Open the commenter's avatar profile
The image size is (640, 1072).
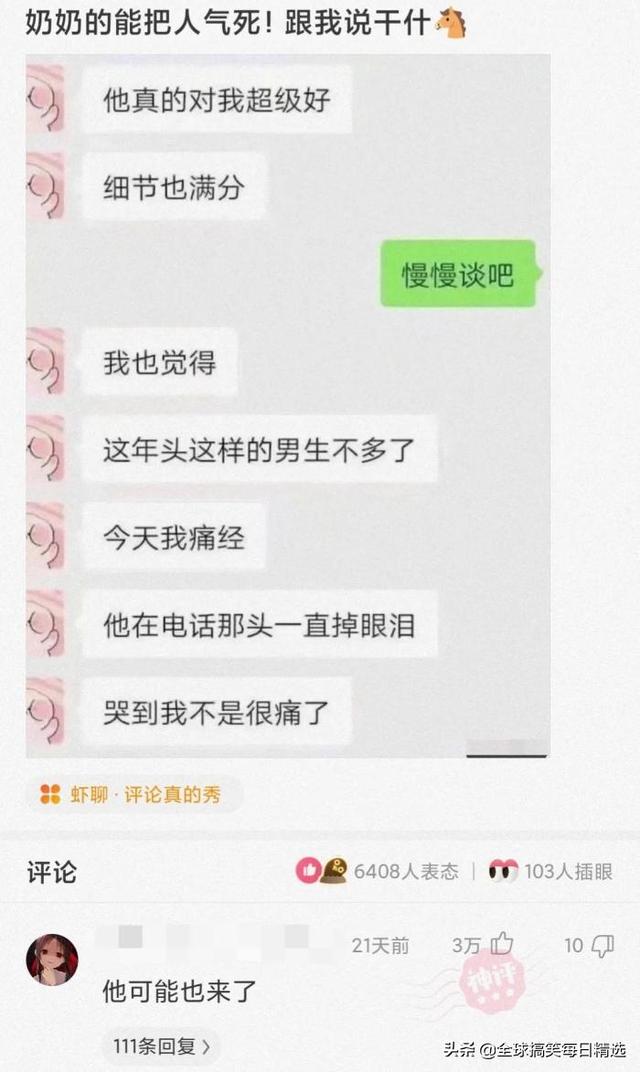[51, 959]
